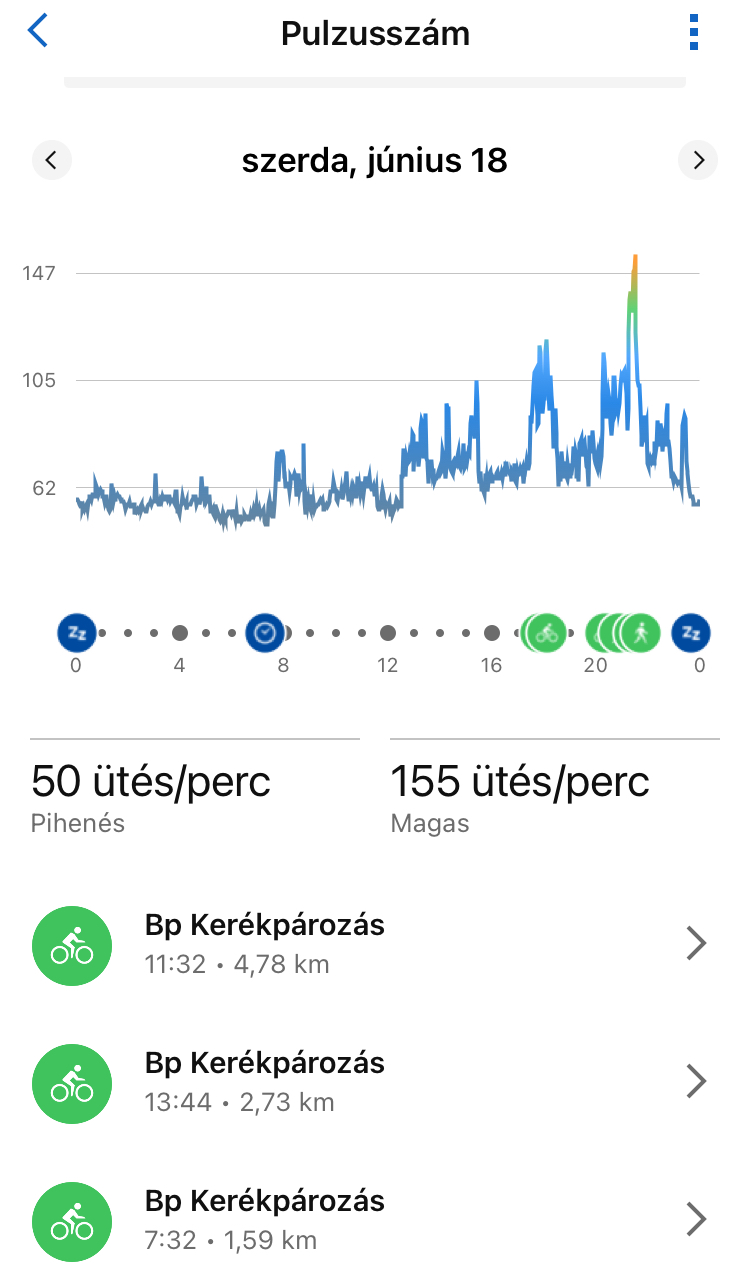This screenshot has height=1283, width=750.
Task: Open the 7:32 • 1,59 km cycling activity
Action: click(374, 1219)
